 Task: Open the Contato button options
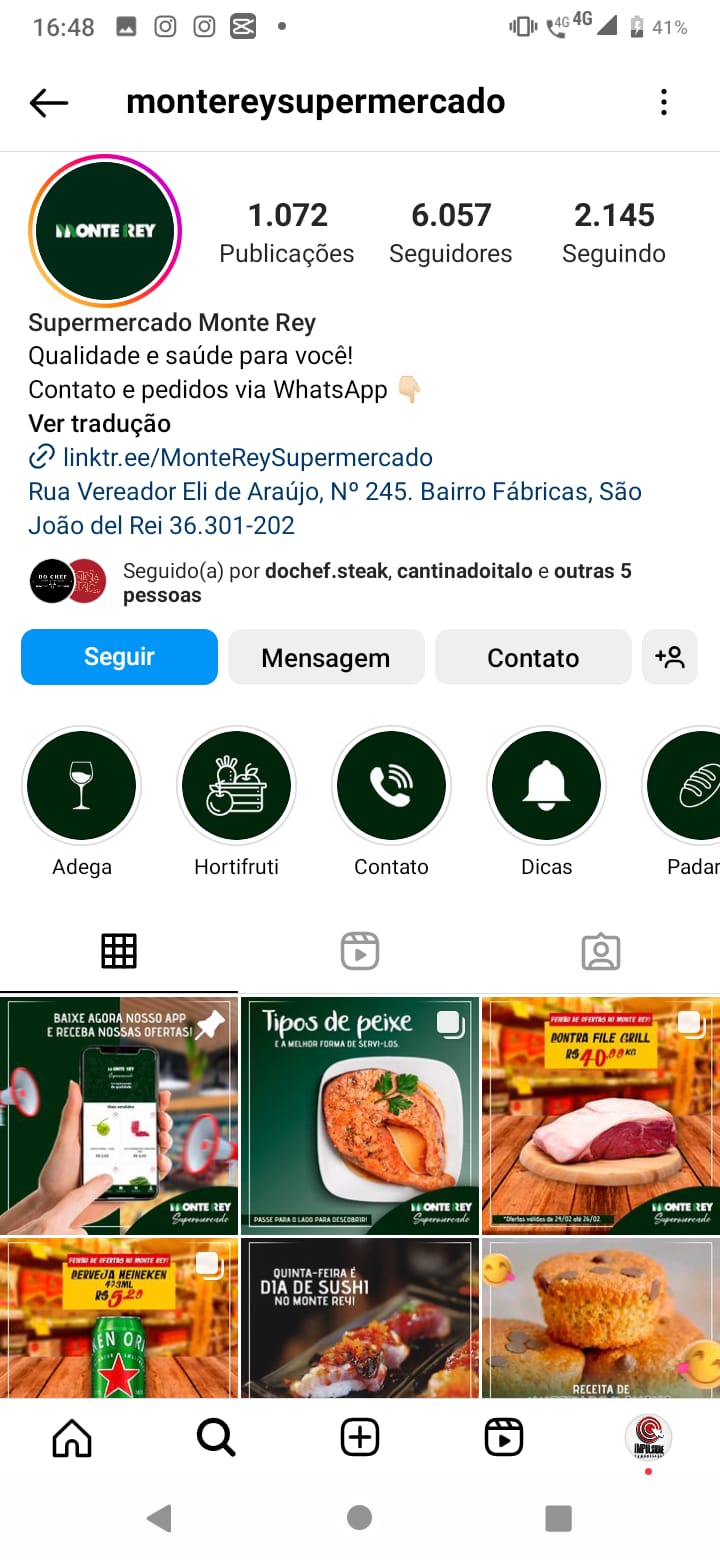[x=533, y=657]
